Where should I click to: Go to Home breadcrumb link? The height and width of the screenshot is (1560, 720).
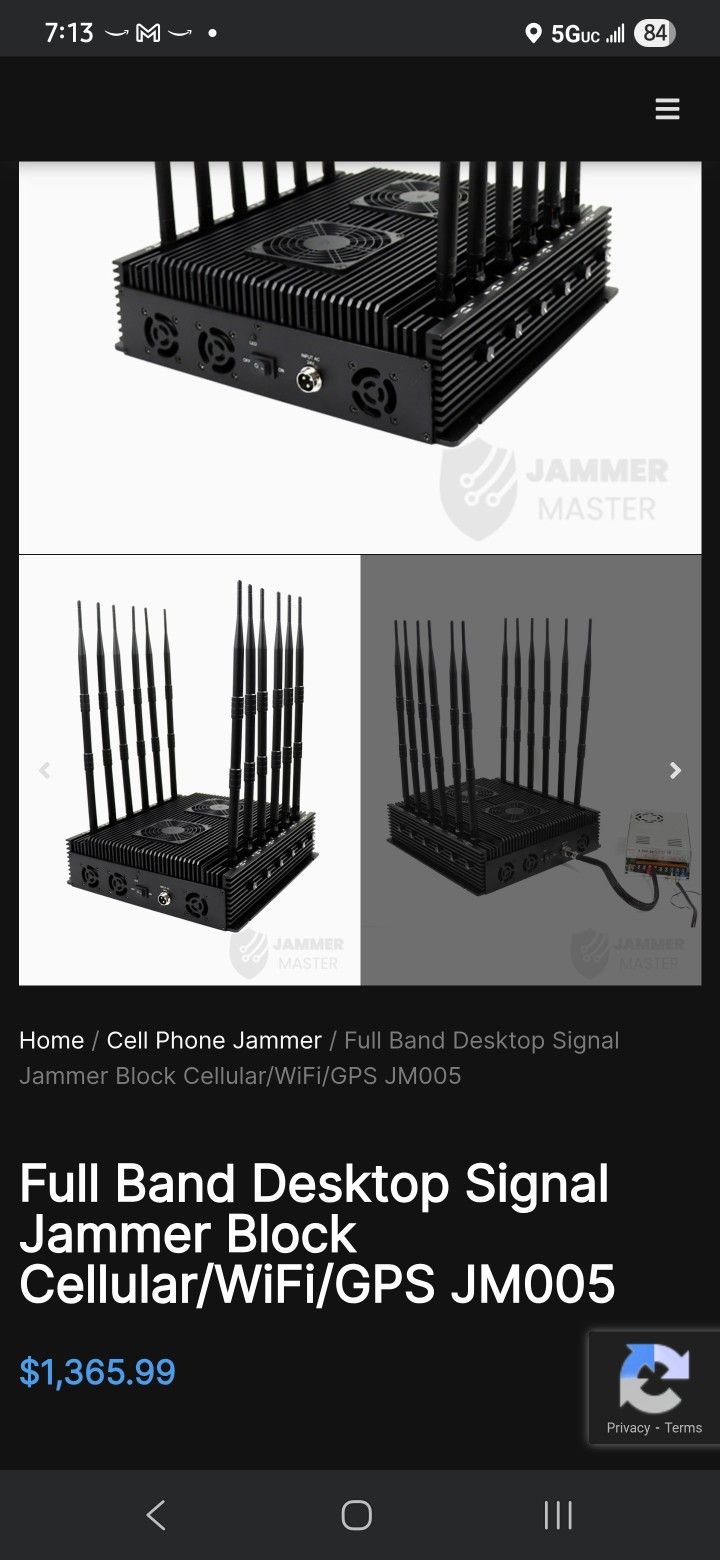coord(51,1040)
